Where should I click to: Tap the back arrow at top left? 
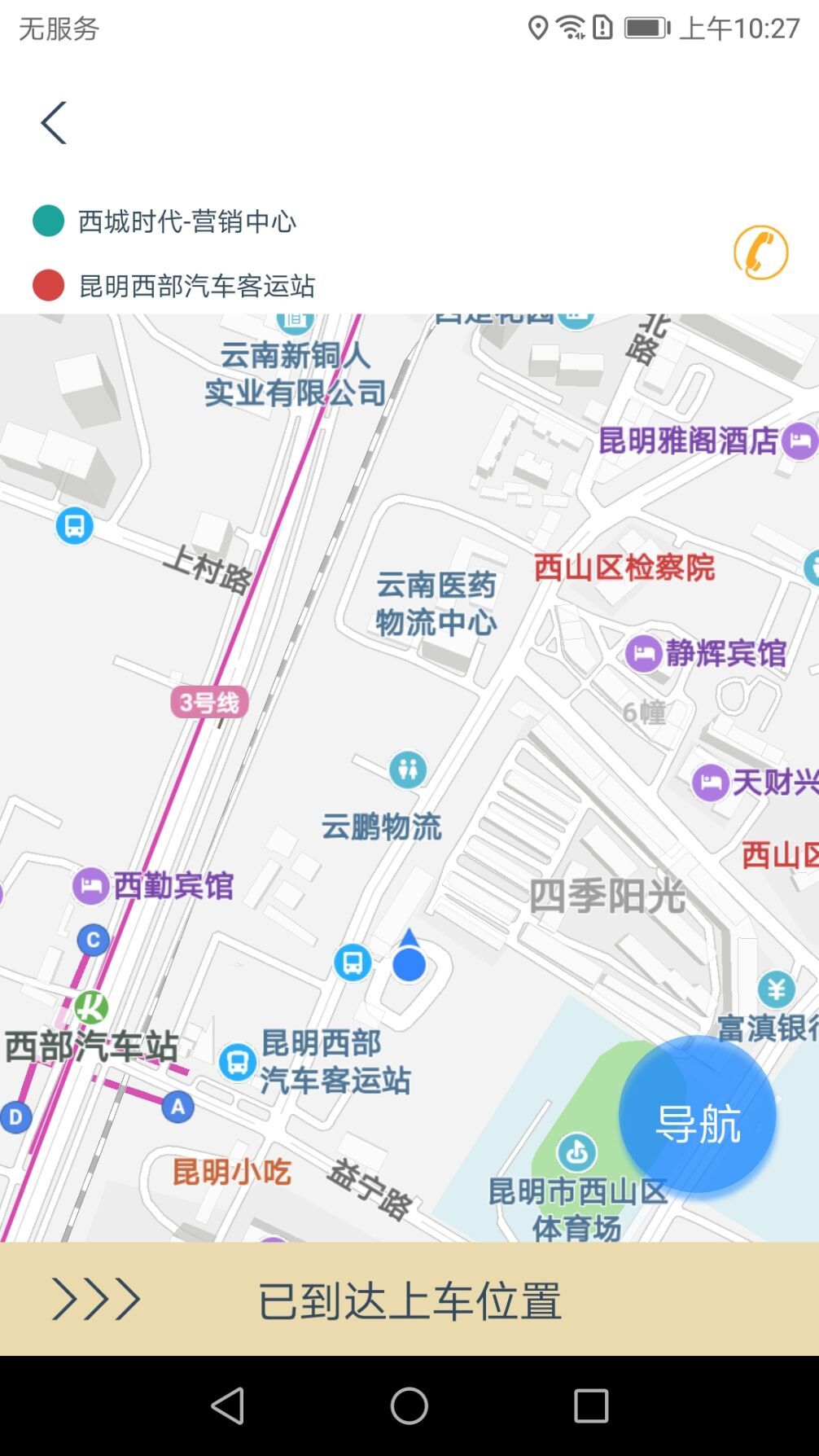[x=53, y=122]
